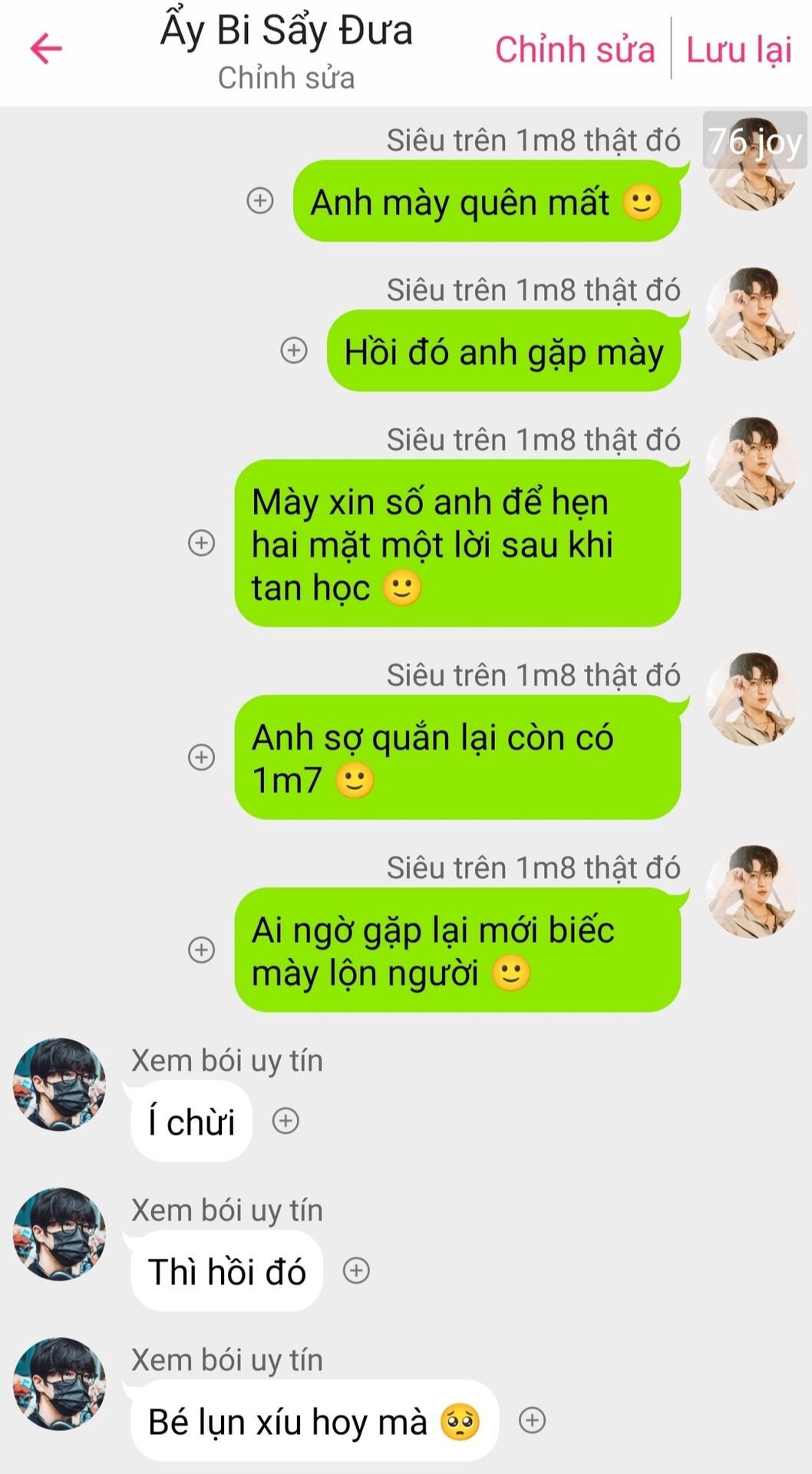The height and width of the screenshot is (1474, 812).
Task: Tap plus icon beside "Bé lụn xíu hoy mà"
Action: pos(533,1420)
